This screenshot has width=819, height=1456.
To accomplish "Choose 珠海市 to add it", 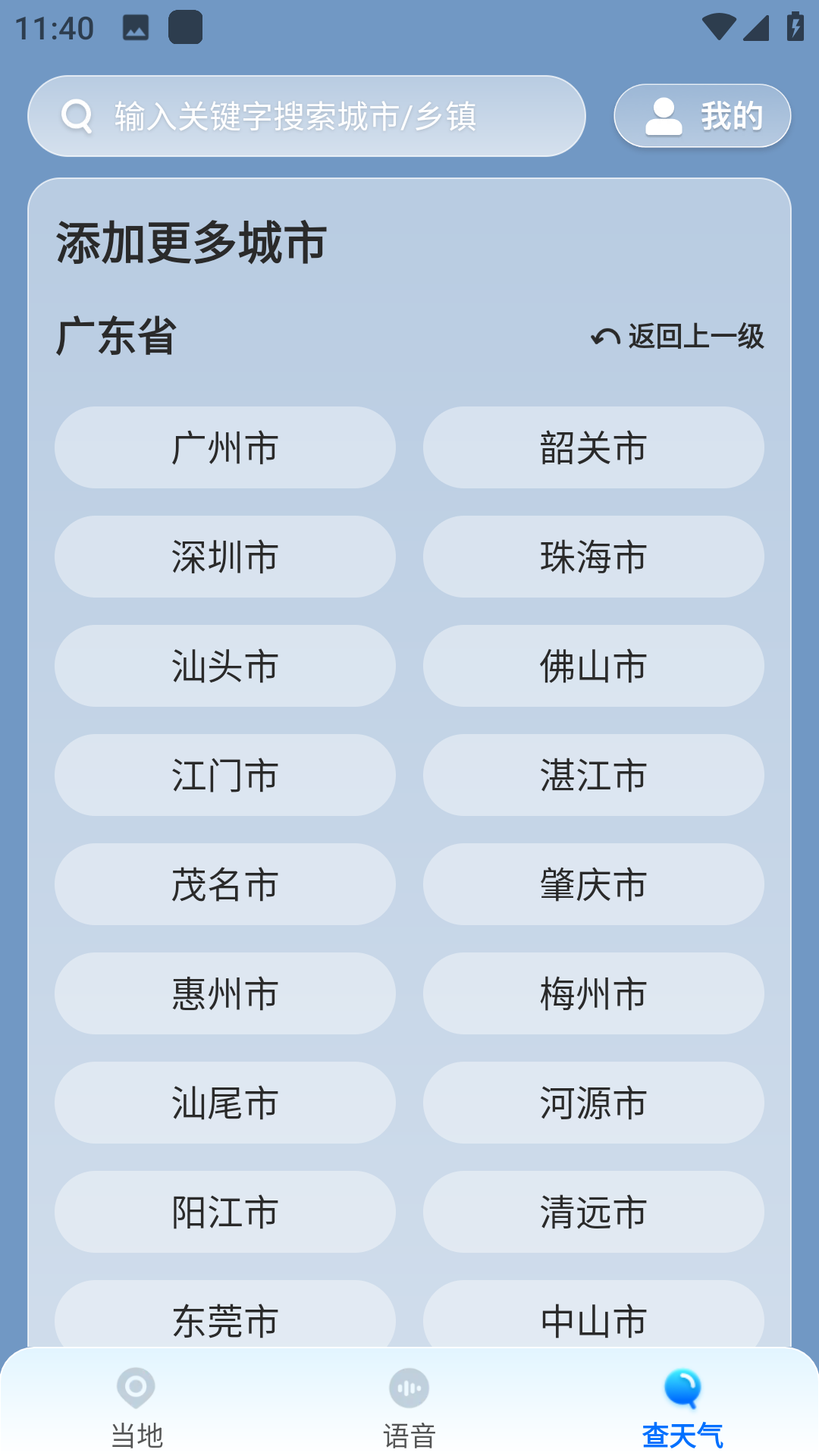I will click(594, 557).
